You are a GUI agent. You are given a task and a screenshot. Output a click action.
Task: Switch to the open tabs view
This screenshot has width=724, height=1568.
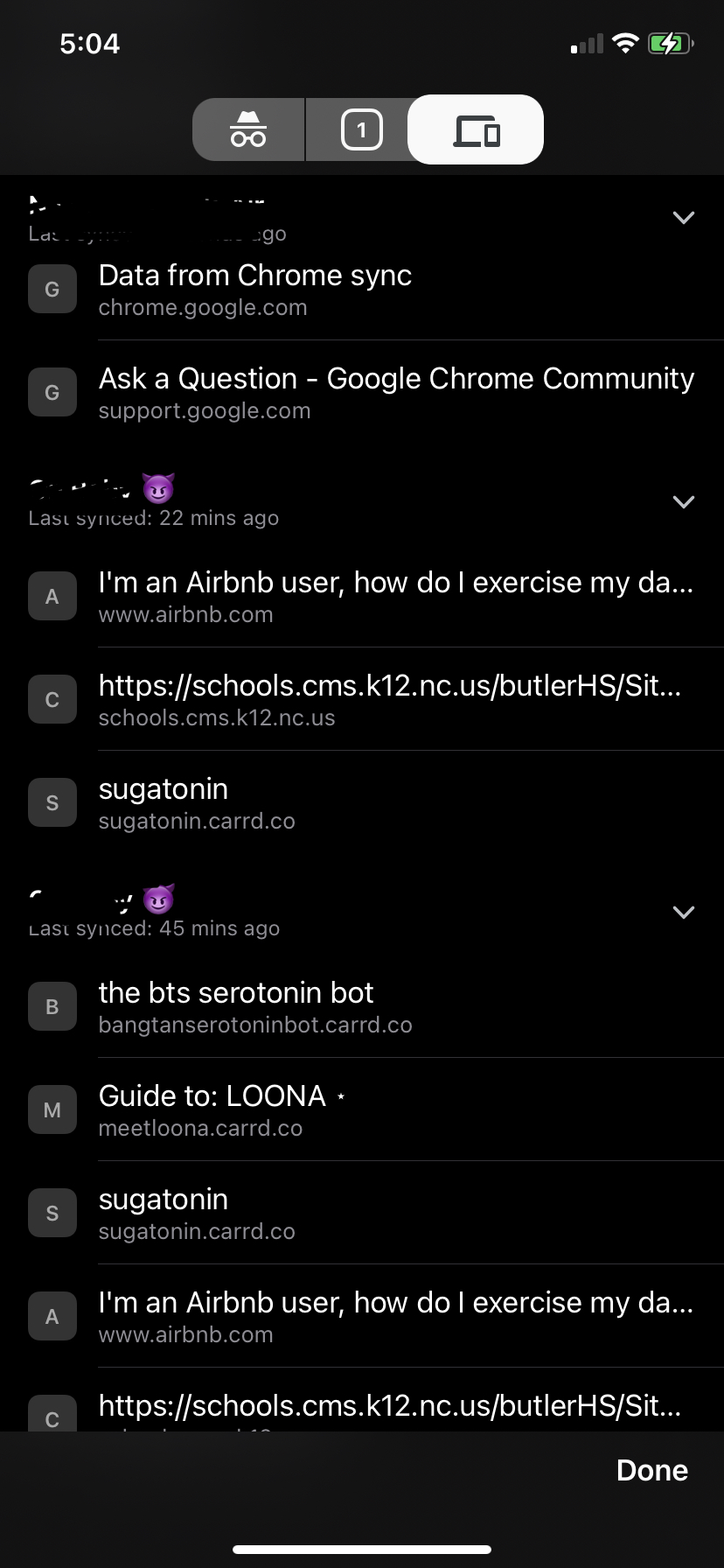pyautogui.click(x=361, y=130)
